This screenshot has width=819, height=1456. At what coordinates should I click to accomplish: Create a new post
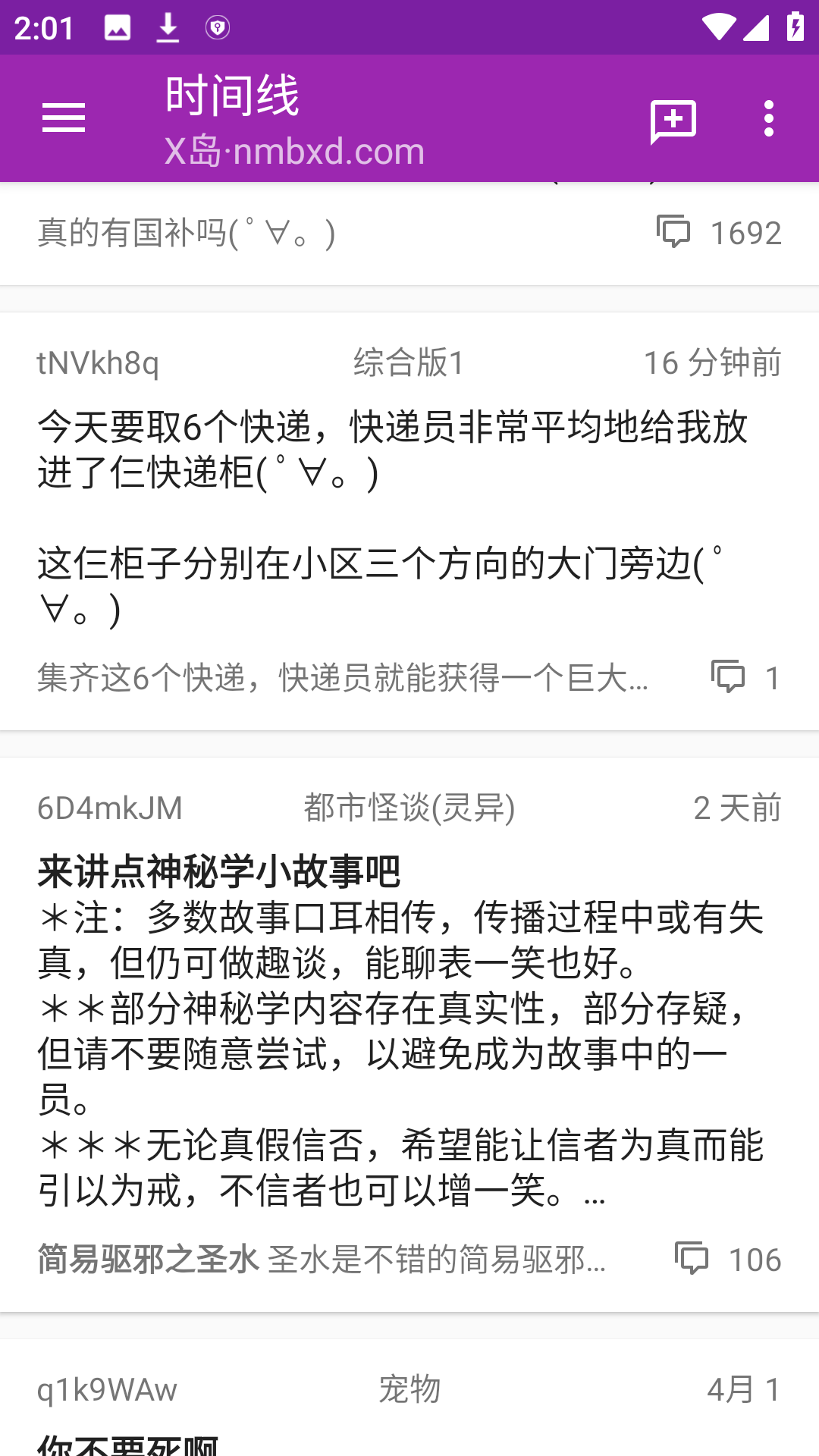[673, 120]
